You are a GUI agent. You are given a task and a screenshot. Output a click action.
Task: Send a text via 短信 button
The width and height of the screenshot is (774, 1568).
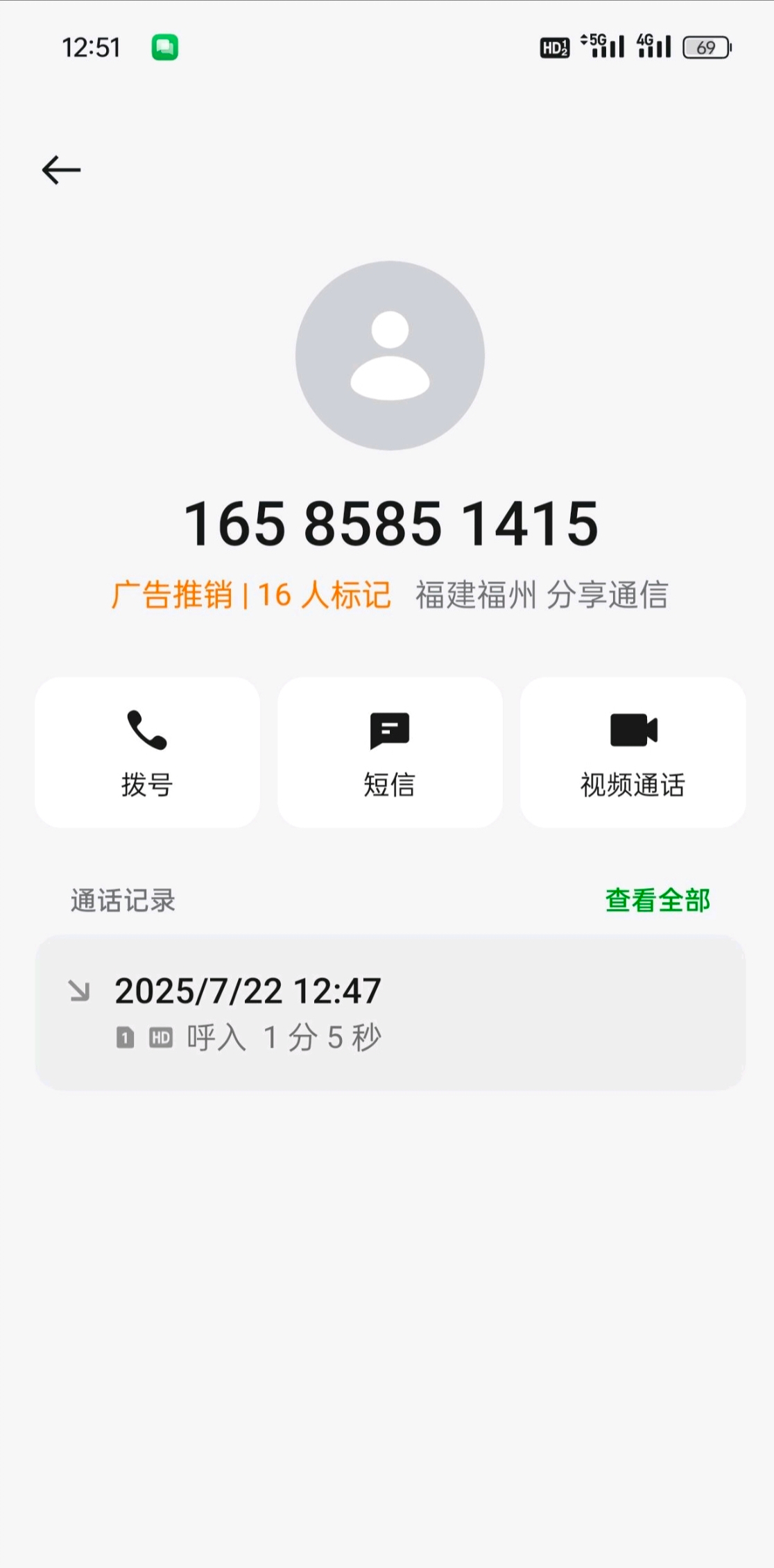click(x=390, y=752)
